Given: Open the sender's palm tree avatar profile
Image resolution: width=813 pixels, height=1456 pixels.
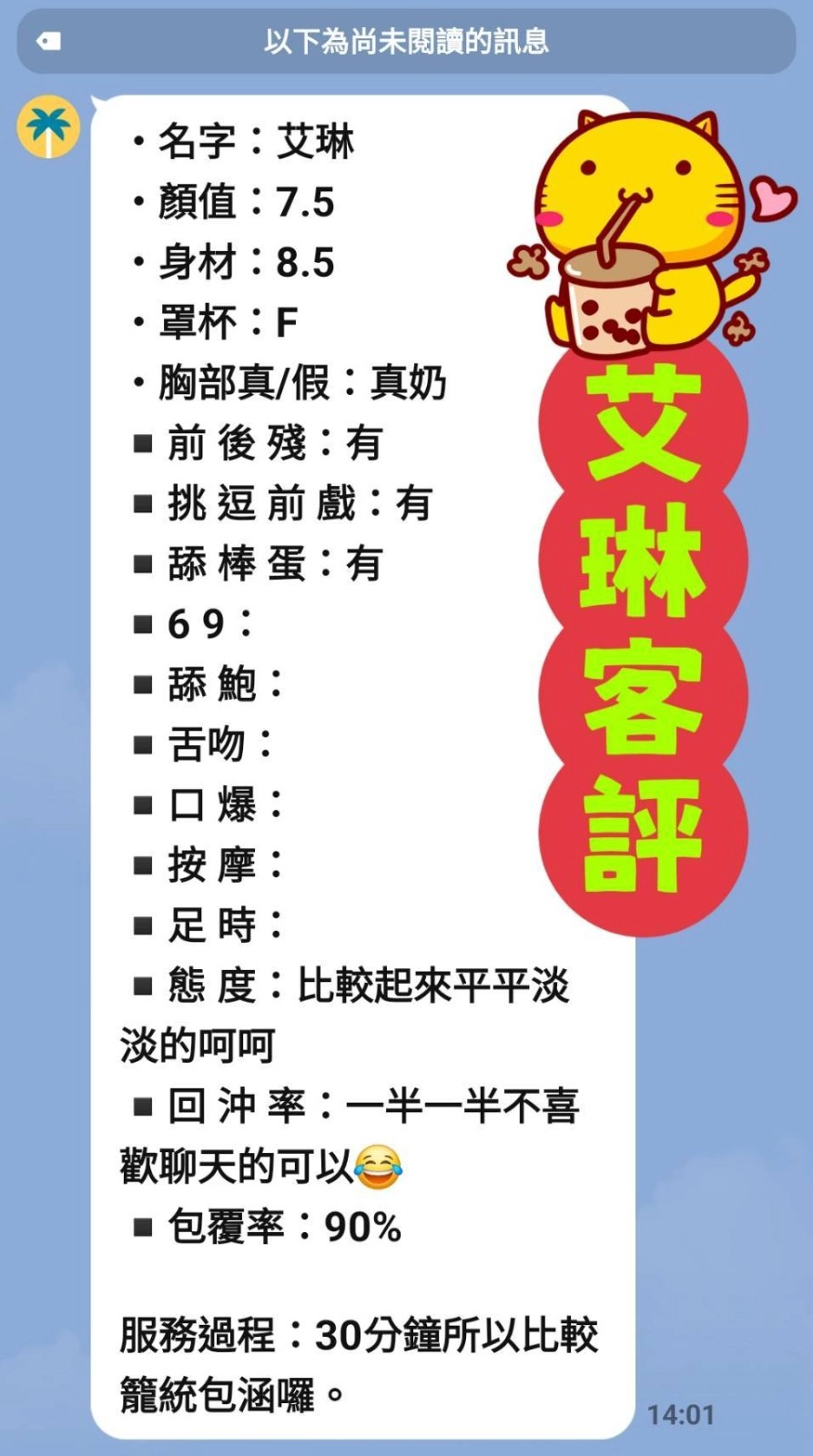Looking at the screenshot, I should point(48,126).
